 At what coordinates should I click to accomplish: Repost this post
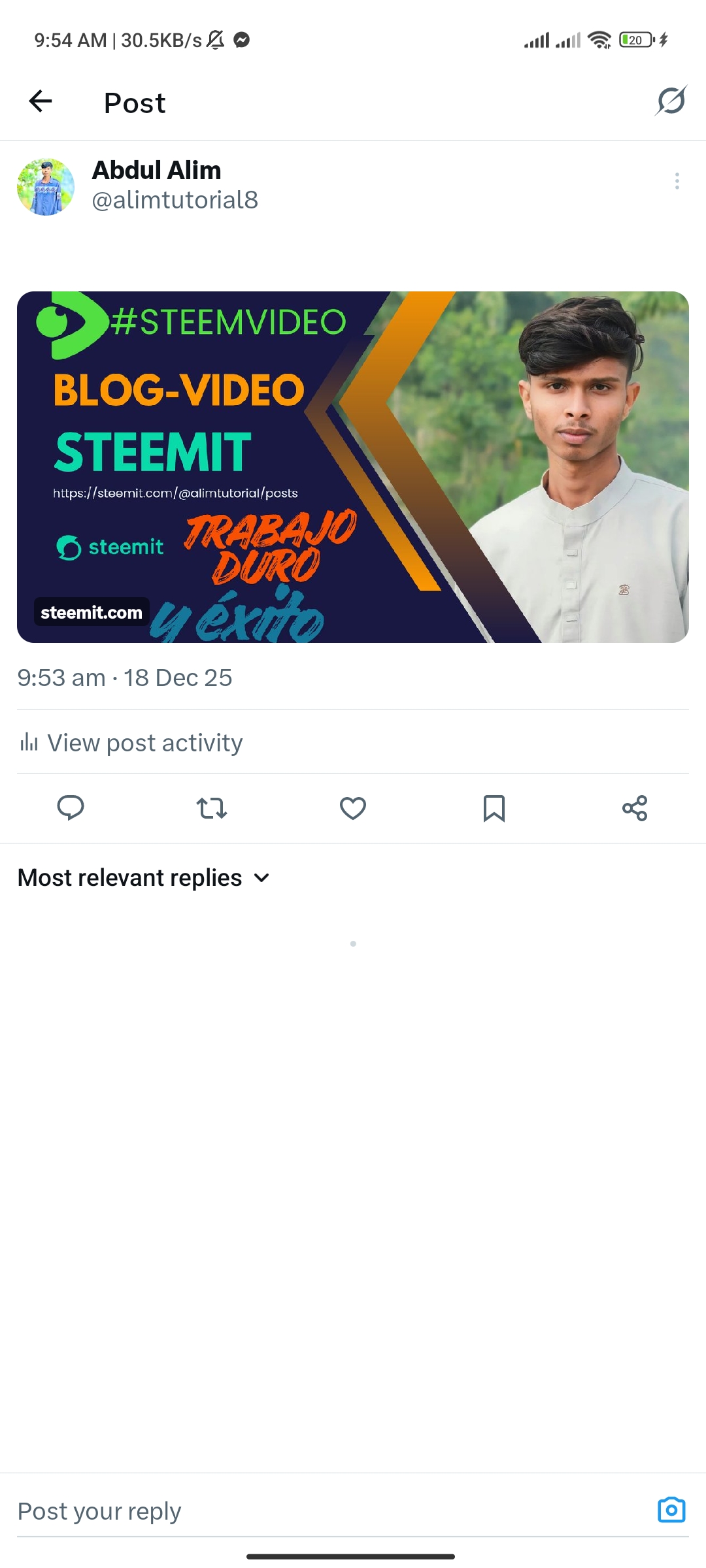(x=212, y=808)
